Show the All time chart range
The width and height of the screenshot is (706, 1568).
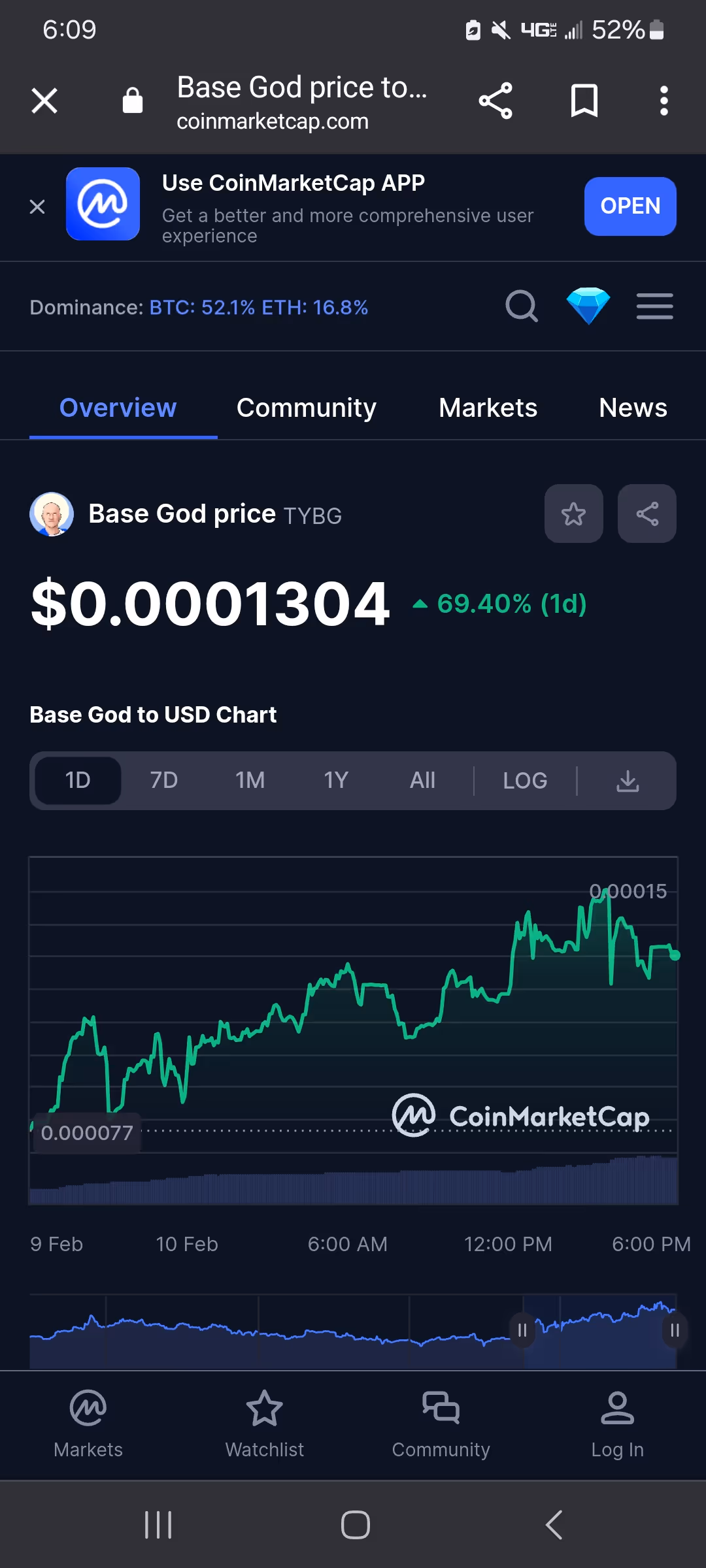click(422, 780)
